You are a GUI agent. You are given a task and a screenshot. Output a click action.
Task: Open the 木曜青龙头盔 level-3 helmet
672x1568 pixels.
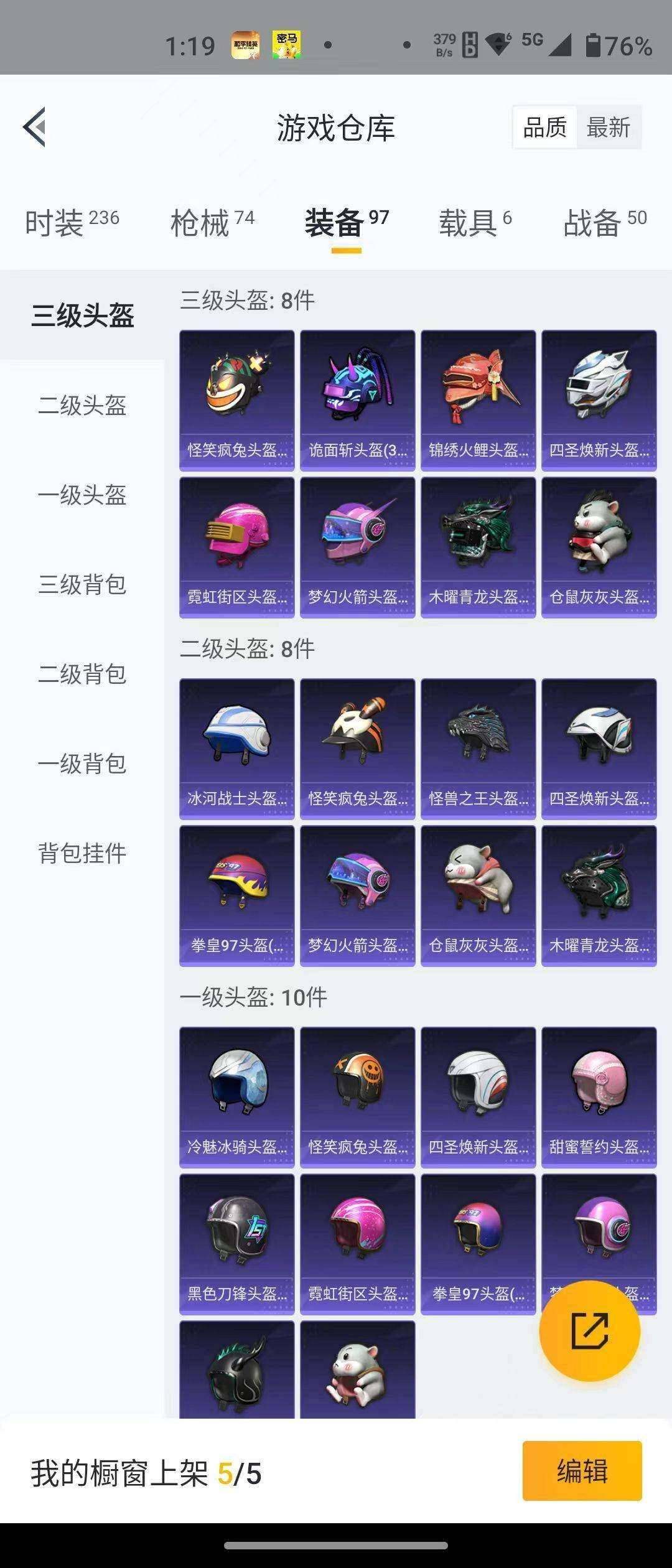coord(477,548)
